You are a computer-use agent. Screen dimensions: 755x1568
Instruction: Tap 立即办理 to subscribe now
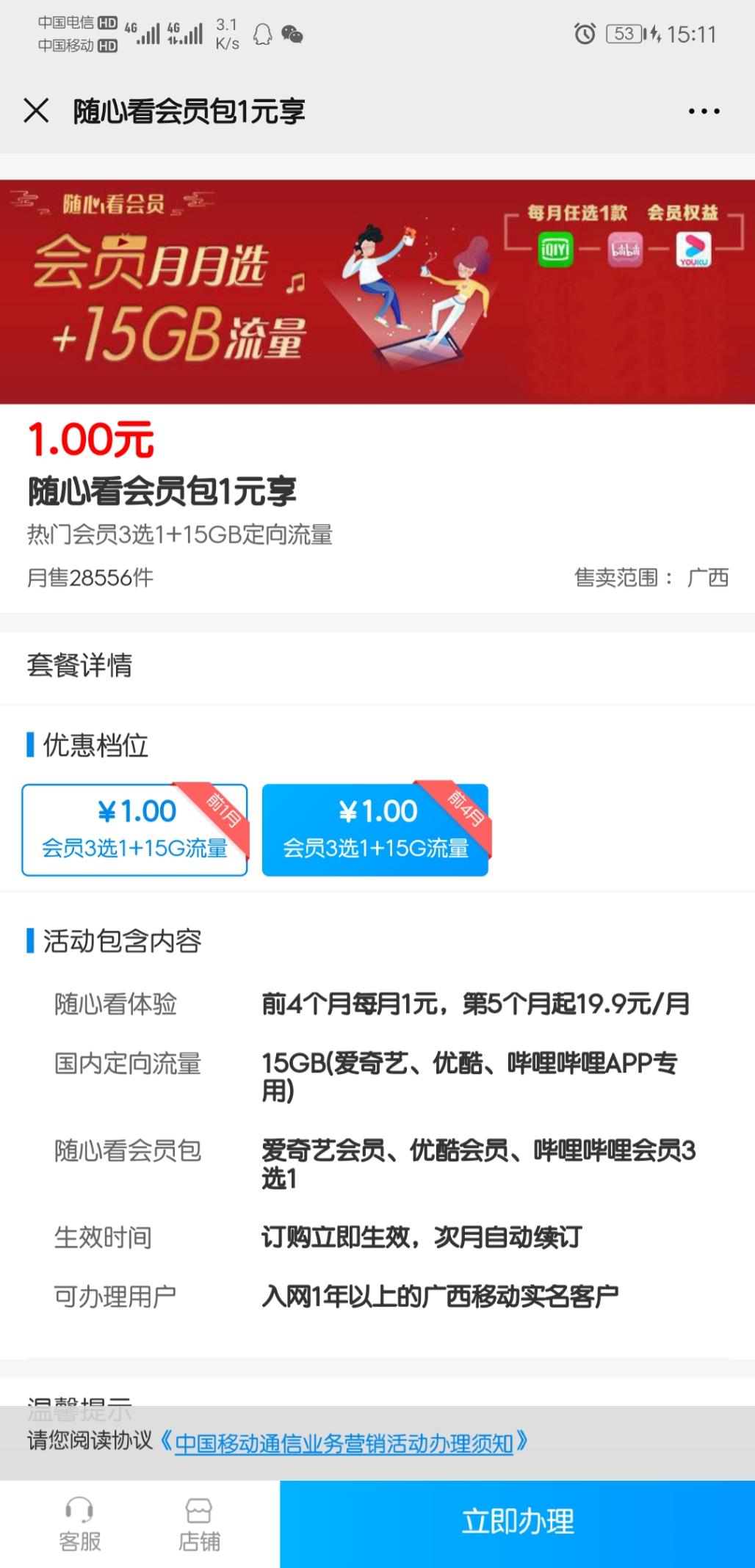pyautogui.click(x=517, y=1522)
